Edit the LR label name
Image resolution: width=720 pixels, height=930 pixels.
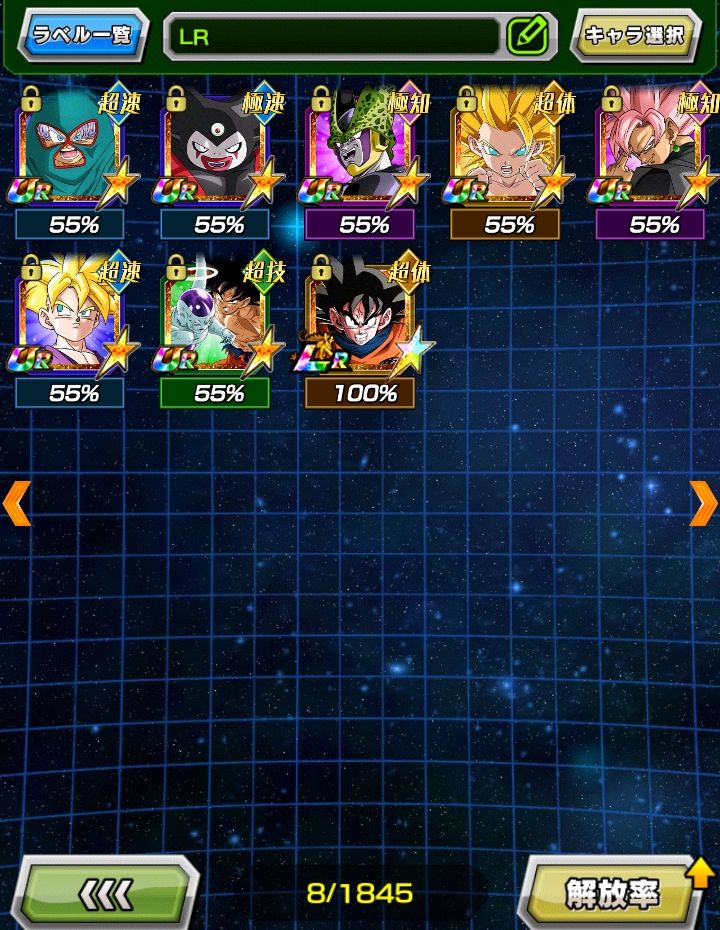pyautogui.click(x=528, y=37)
